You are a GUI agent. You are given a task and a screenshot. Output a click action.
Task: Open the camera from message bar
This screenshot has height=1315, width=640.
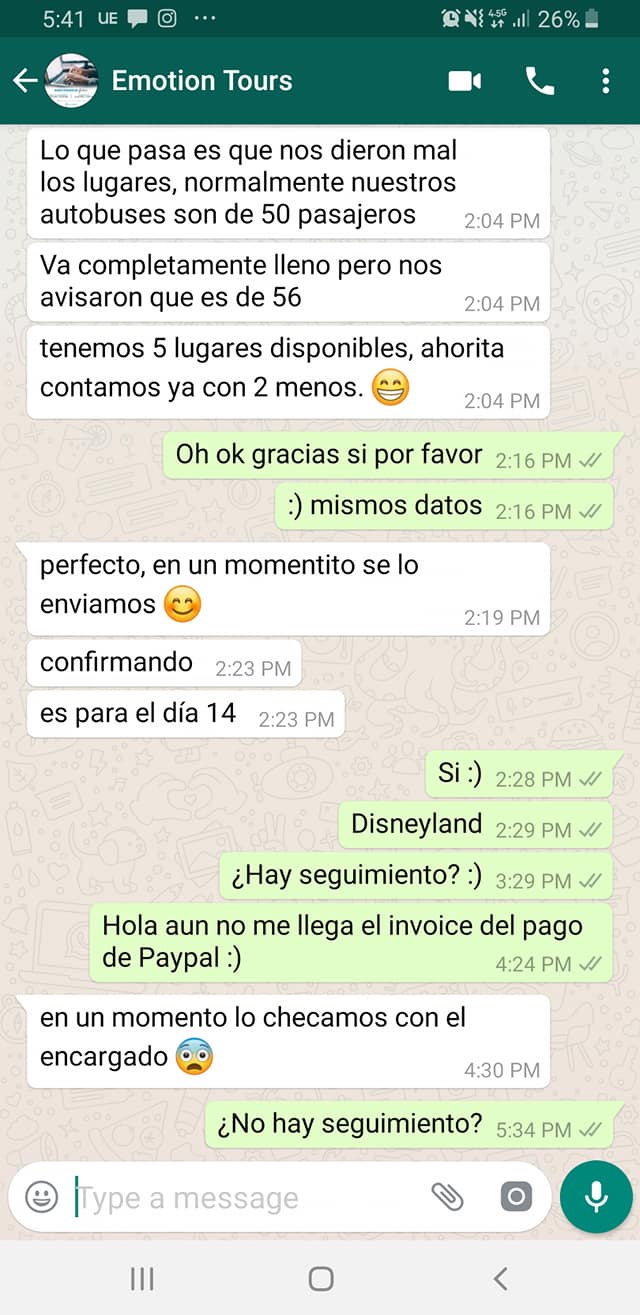[x=516, y=1197]
